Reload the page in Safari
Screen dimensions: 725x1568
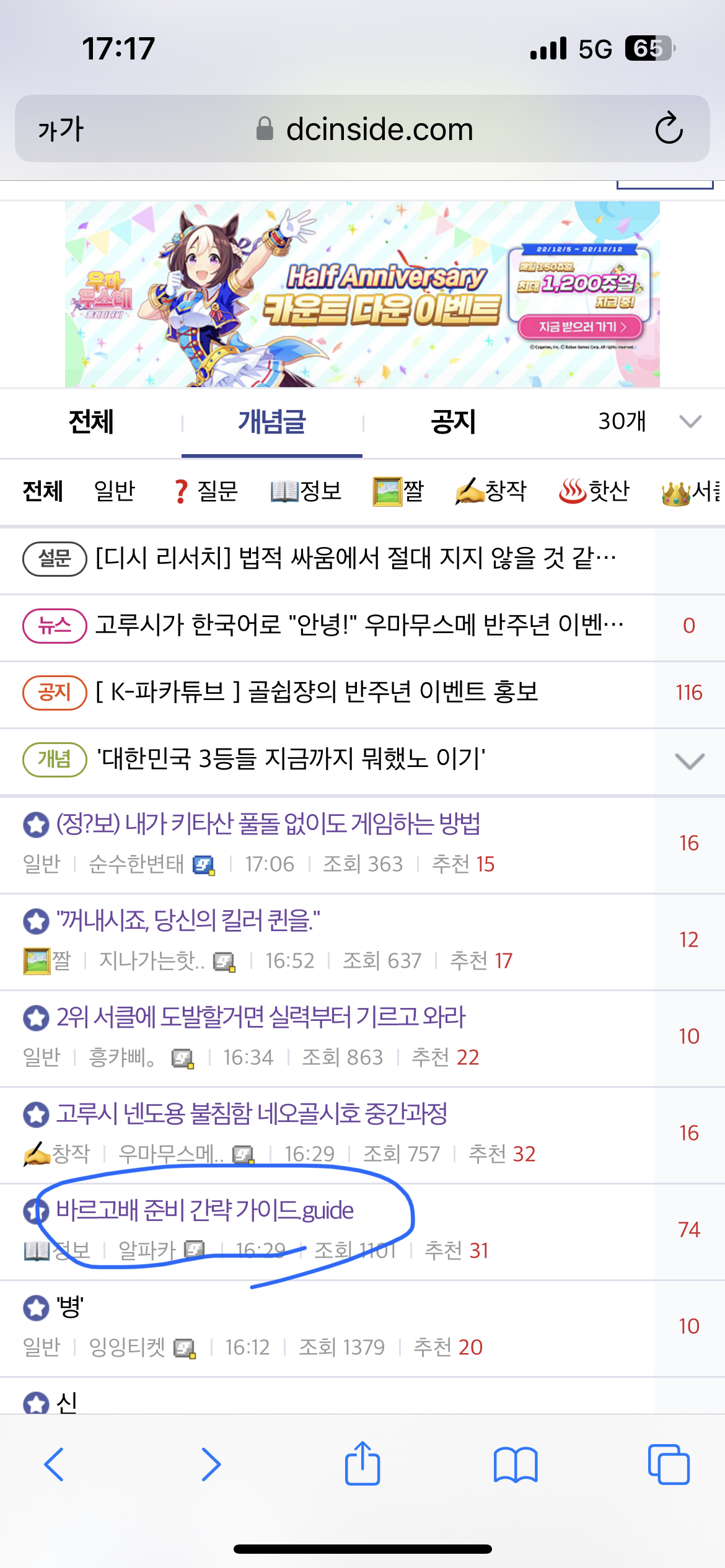pos(669,128)
